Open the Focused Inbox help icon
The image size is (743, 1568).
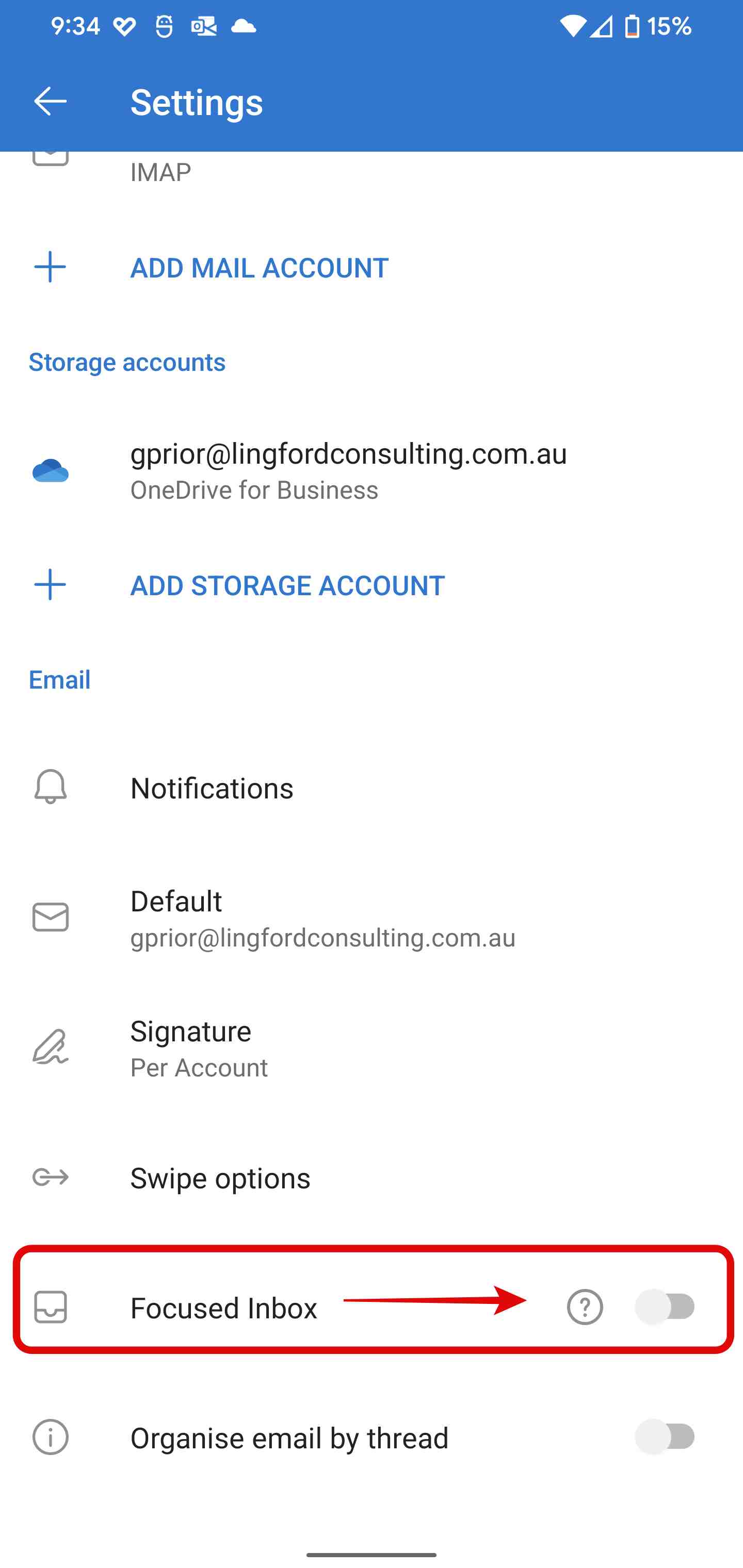click(x=585, y=1307)
